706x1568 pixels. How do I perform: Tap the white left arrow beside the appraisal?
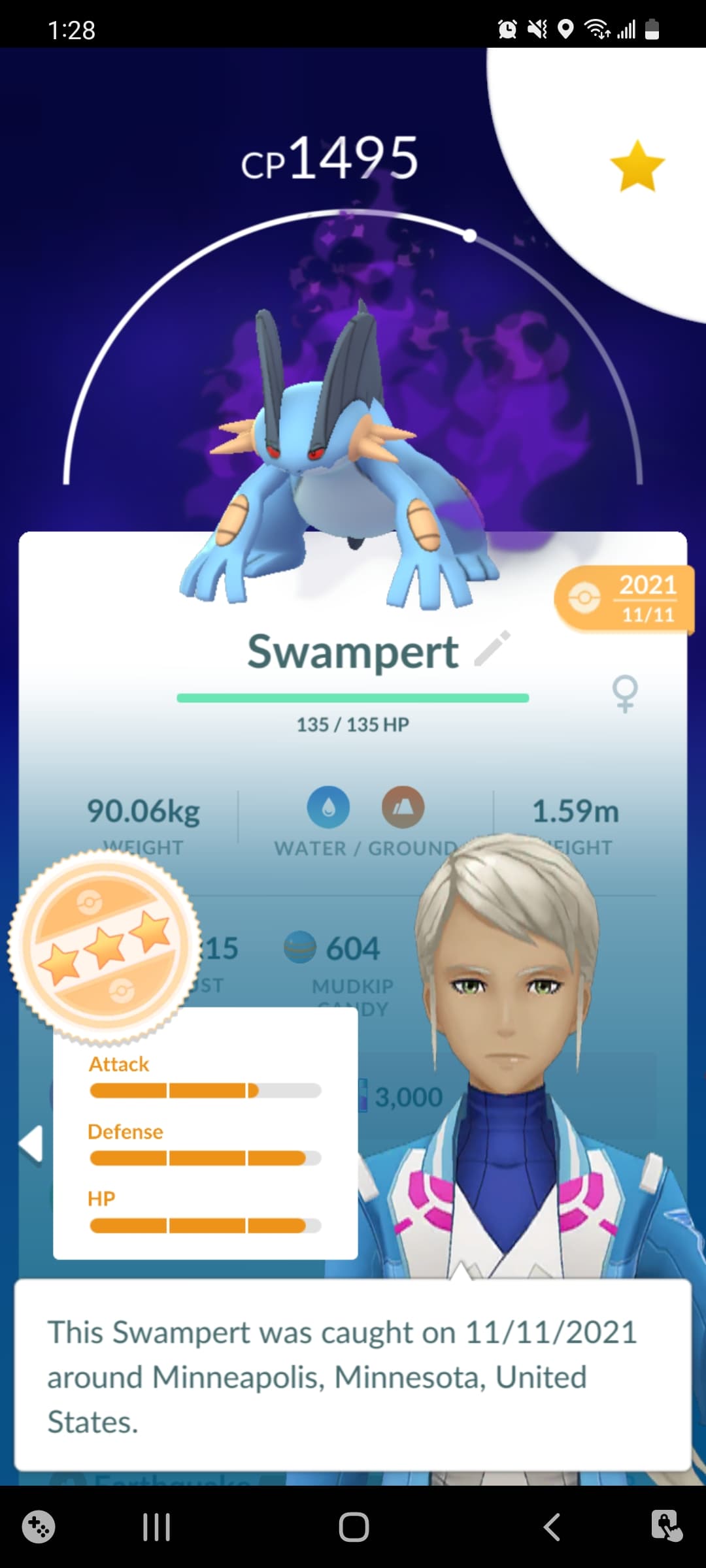click(31, 1143)
